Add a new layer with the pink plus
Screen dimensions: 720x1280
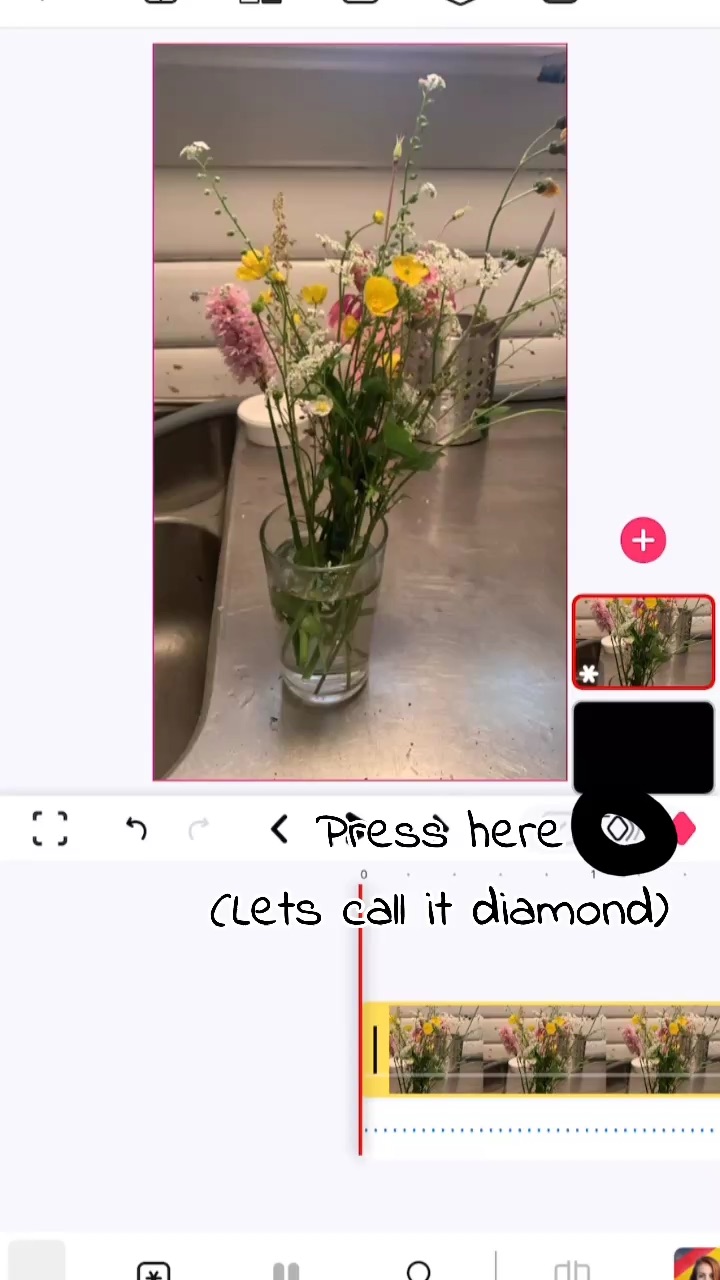(x=643, y=541)
